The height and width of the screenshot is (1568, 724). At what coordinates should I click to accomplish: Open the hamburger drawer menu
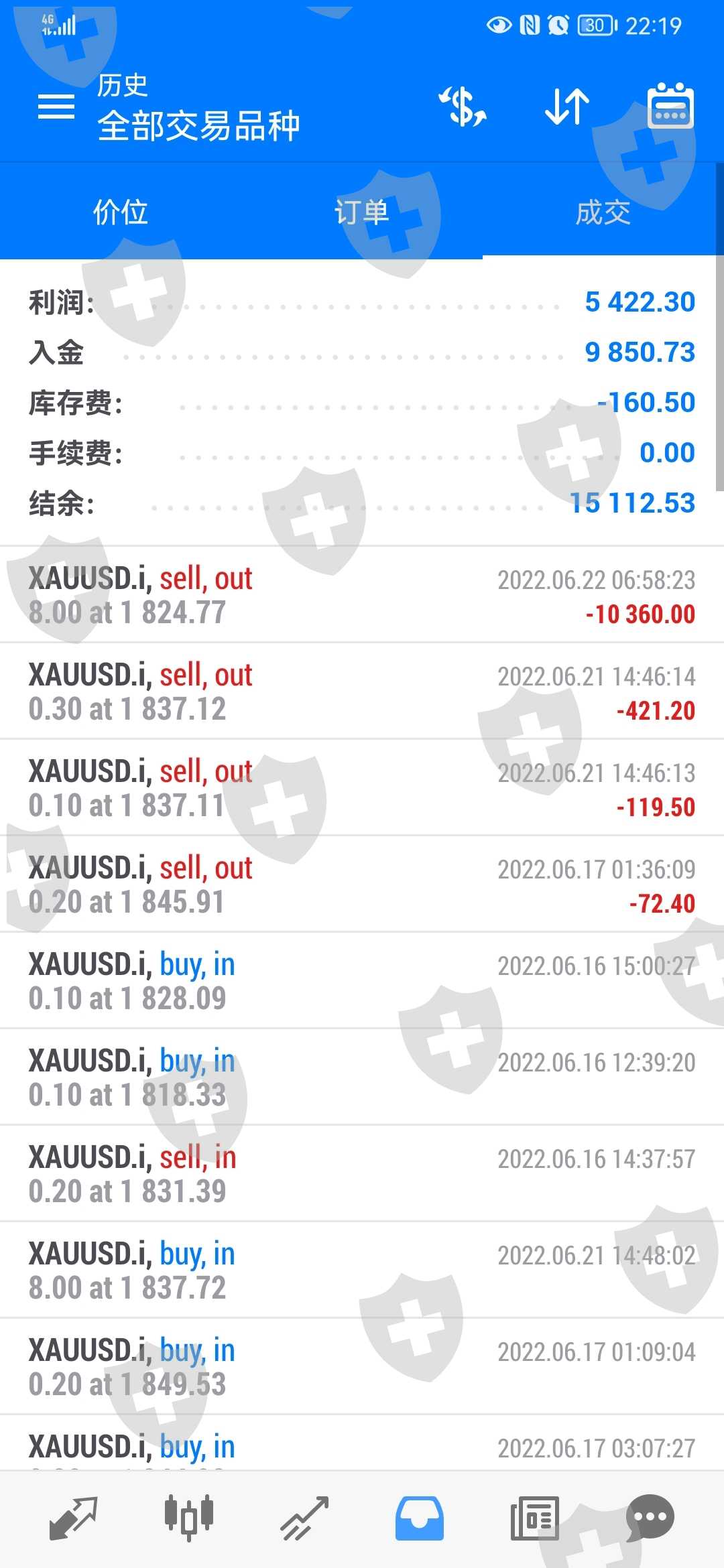click(x=56, y=107)
